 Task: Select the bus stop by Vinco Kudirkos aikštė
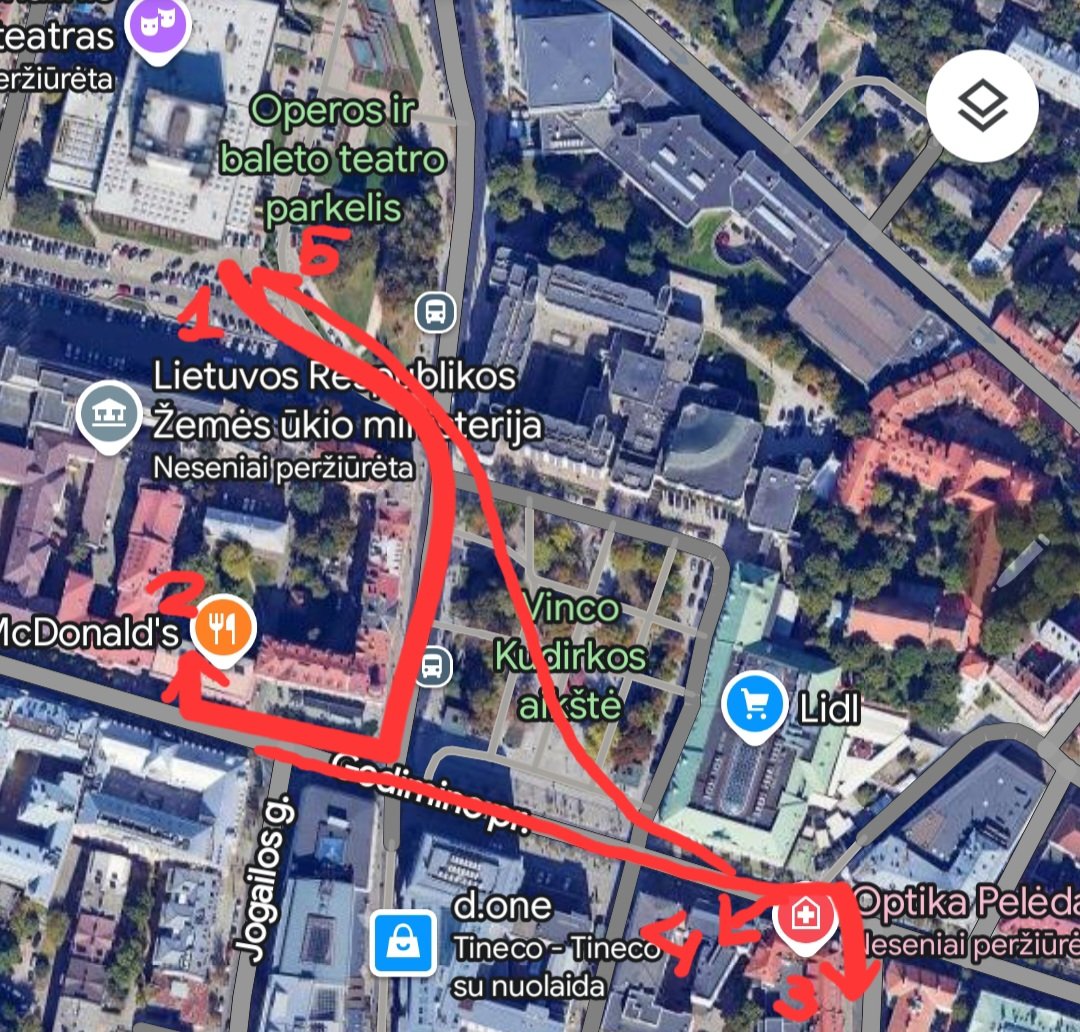click(432, 665)
